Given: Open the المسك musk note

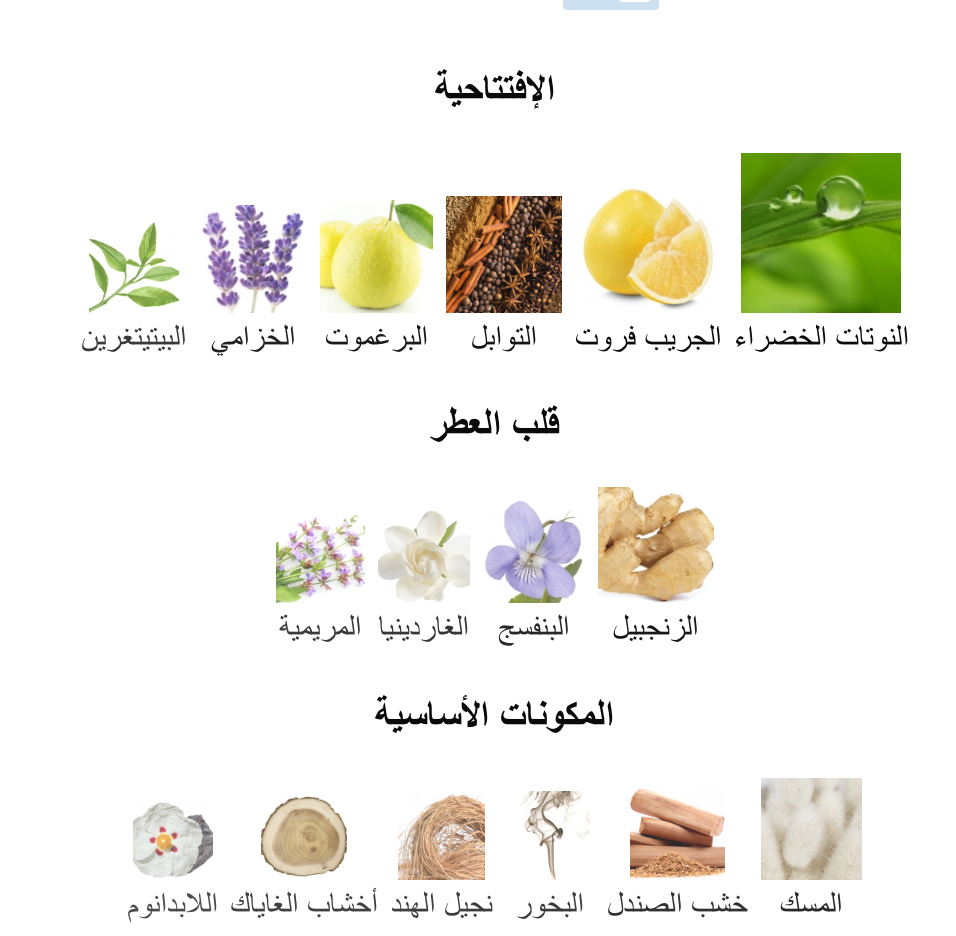Looking at the screenshot, I should (811, 829).
